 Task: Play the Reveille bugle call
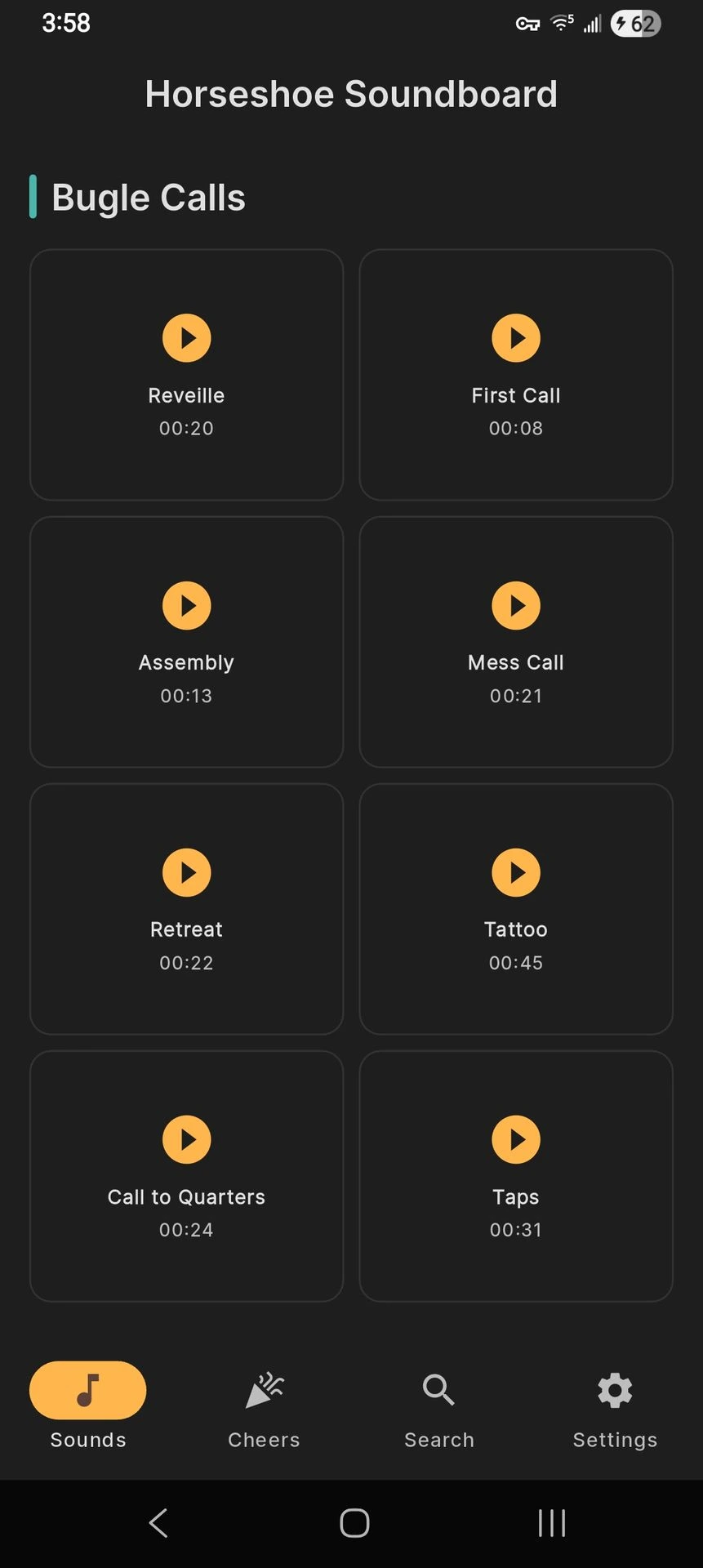click(x=186, y=338)
